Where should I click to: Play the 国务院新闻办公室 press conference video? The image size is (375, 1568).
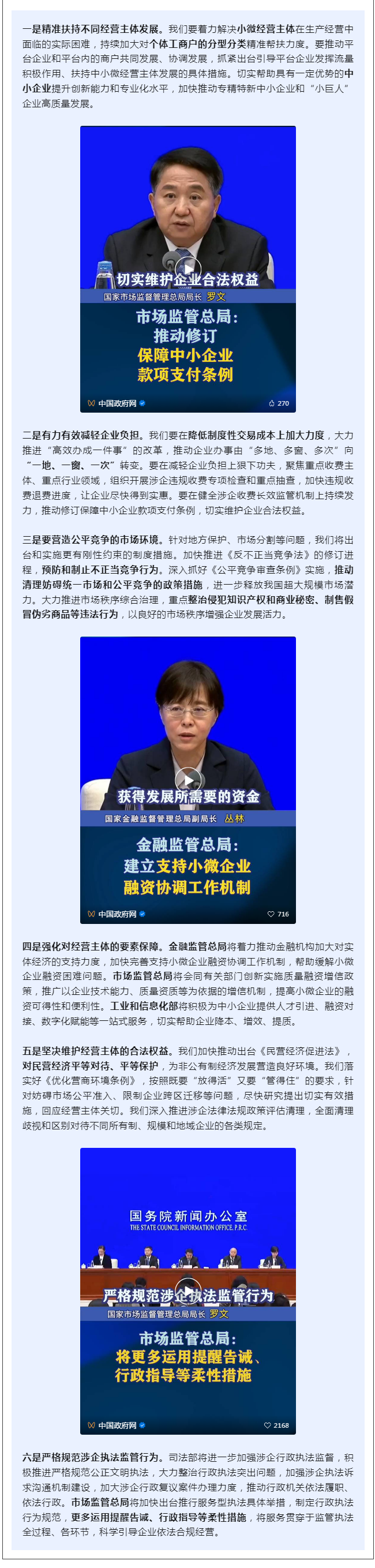(x=188, y=1291)
